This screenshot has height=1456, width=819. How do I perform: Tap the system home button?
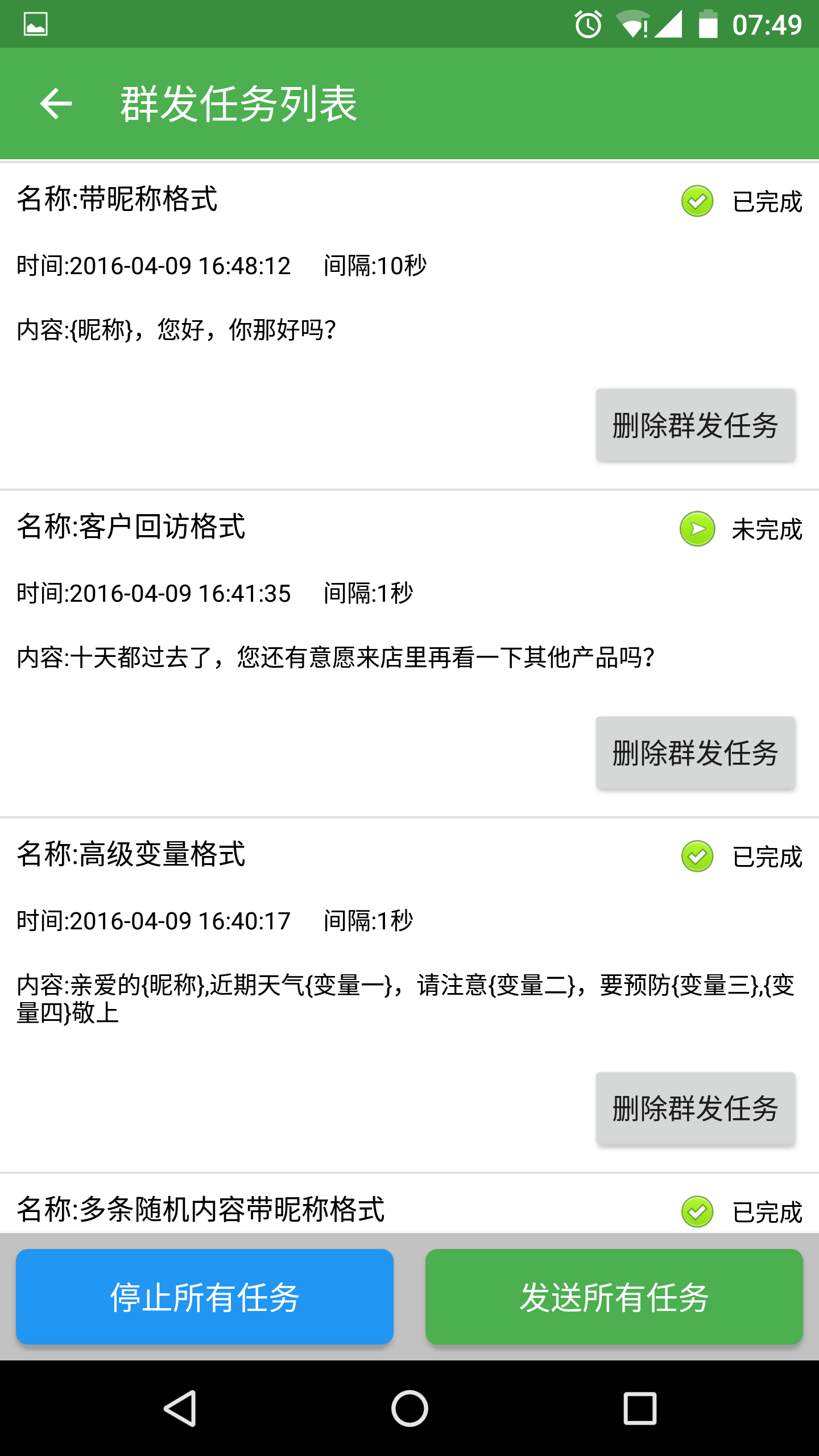point(409,1408)
